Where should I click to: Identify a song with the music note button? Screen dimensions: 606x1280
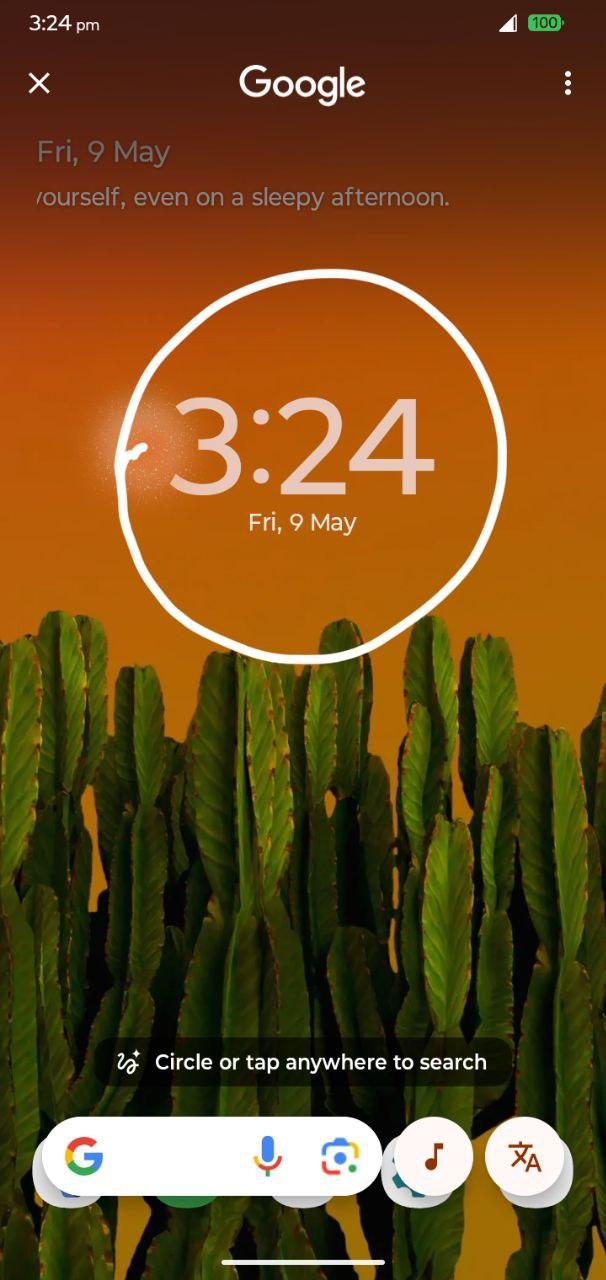[x=433, y=1157]
